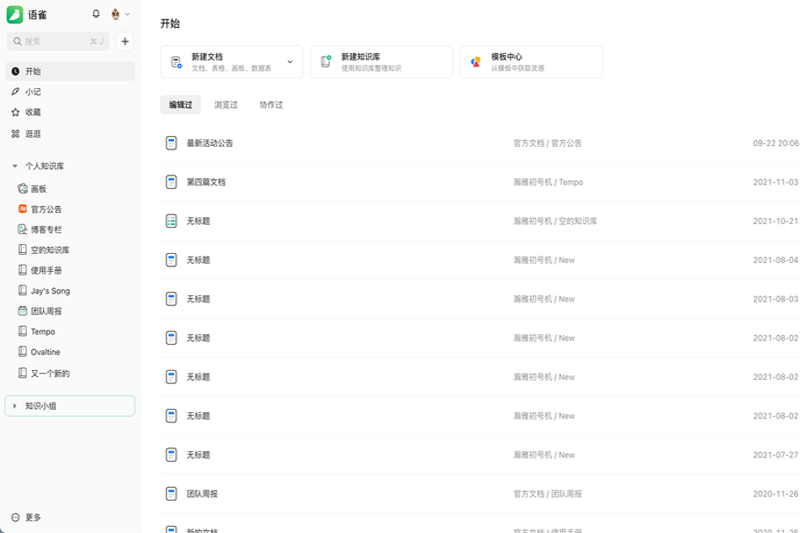800x533 pixels.
Task: Go to 收藏 favorites
Action: [x=33, y=112]
